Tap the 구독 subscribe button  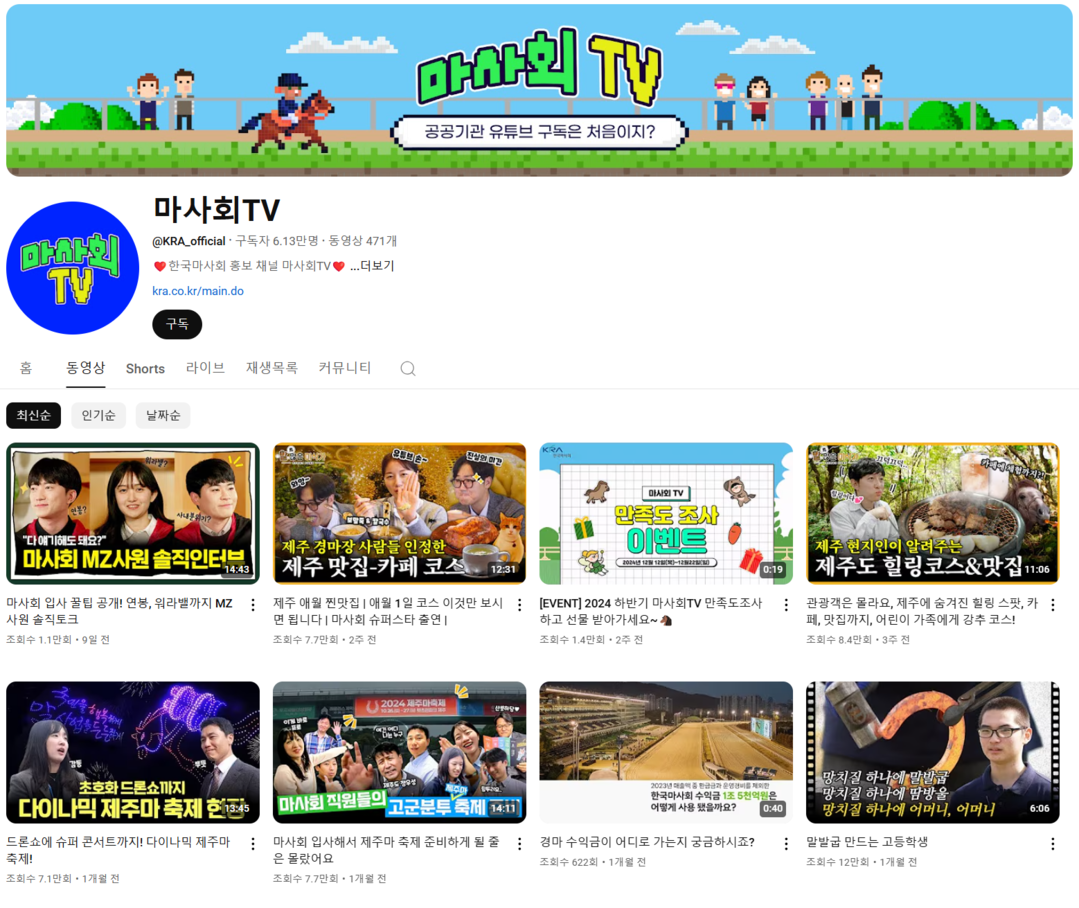(177, 324)
